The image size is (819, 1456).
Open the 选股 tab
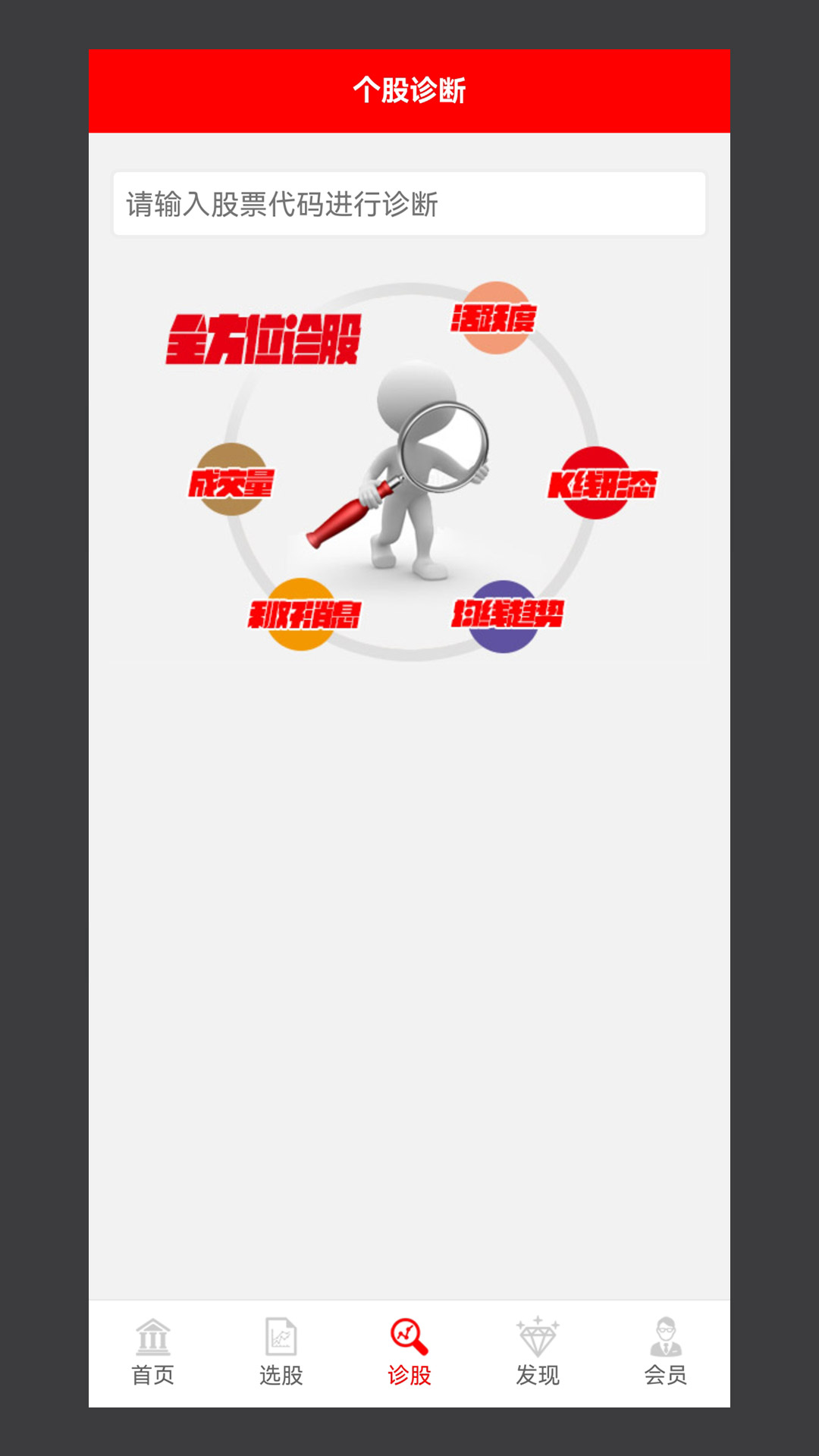(x=281, y=1353)
